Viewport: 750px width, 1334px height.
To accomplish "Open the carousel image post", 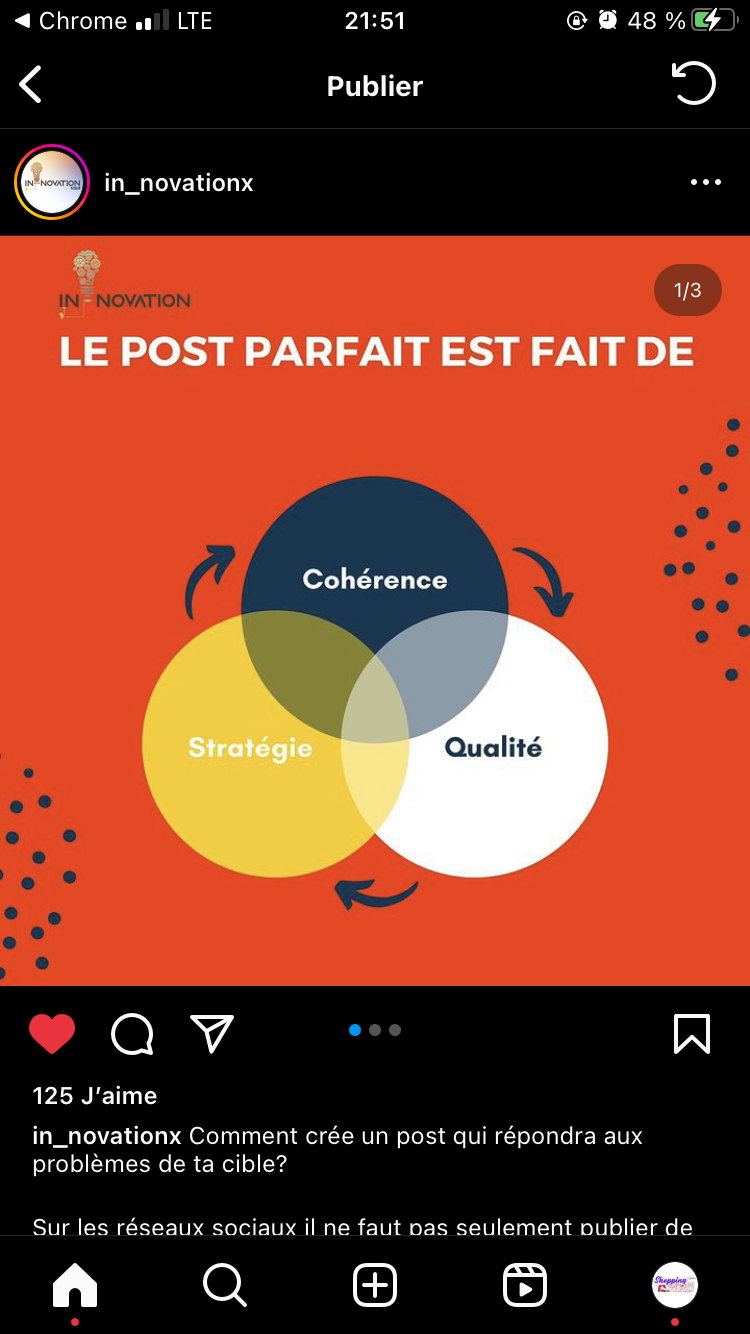I will 375,610.
